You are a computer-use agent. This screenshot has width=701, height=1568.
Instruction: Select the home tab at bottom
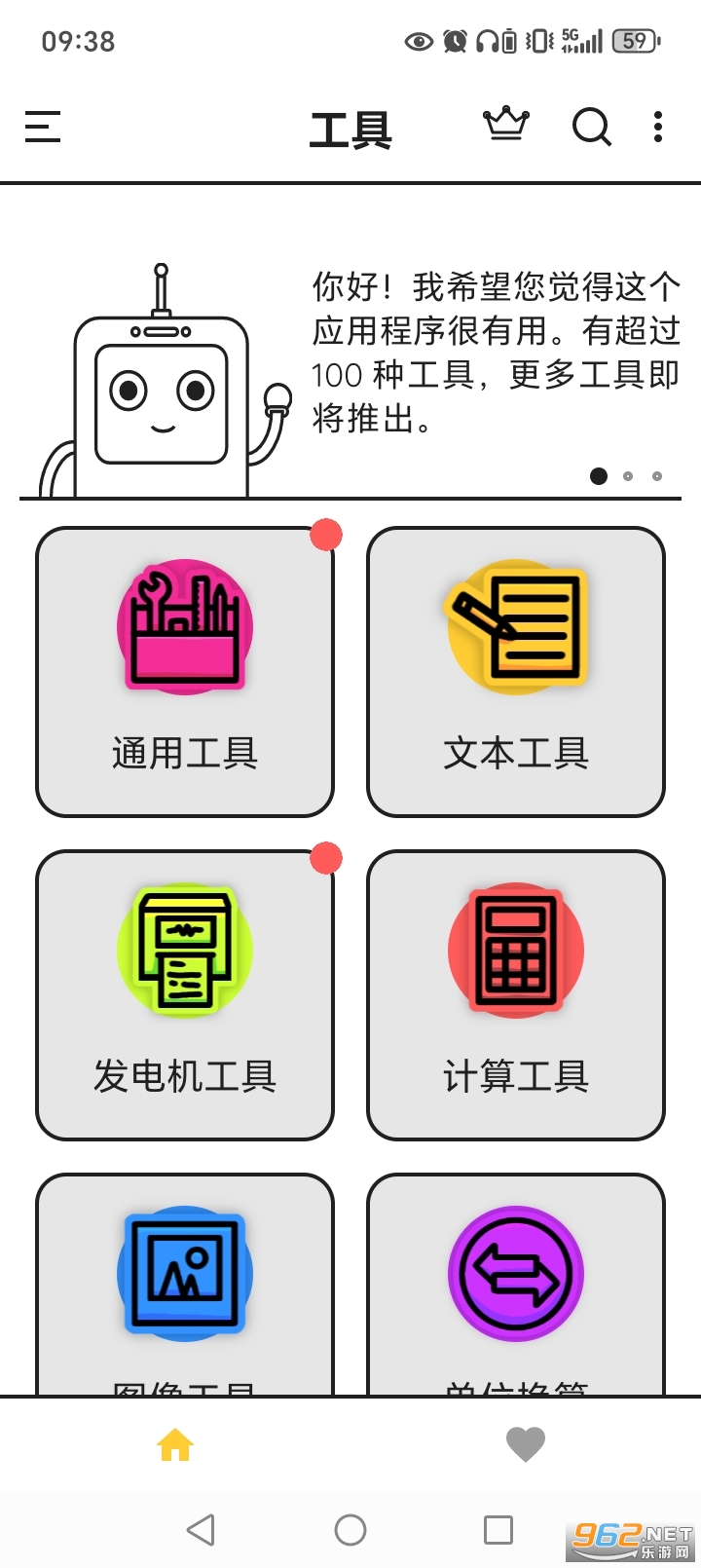coord(173,1444)
